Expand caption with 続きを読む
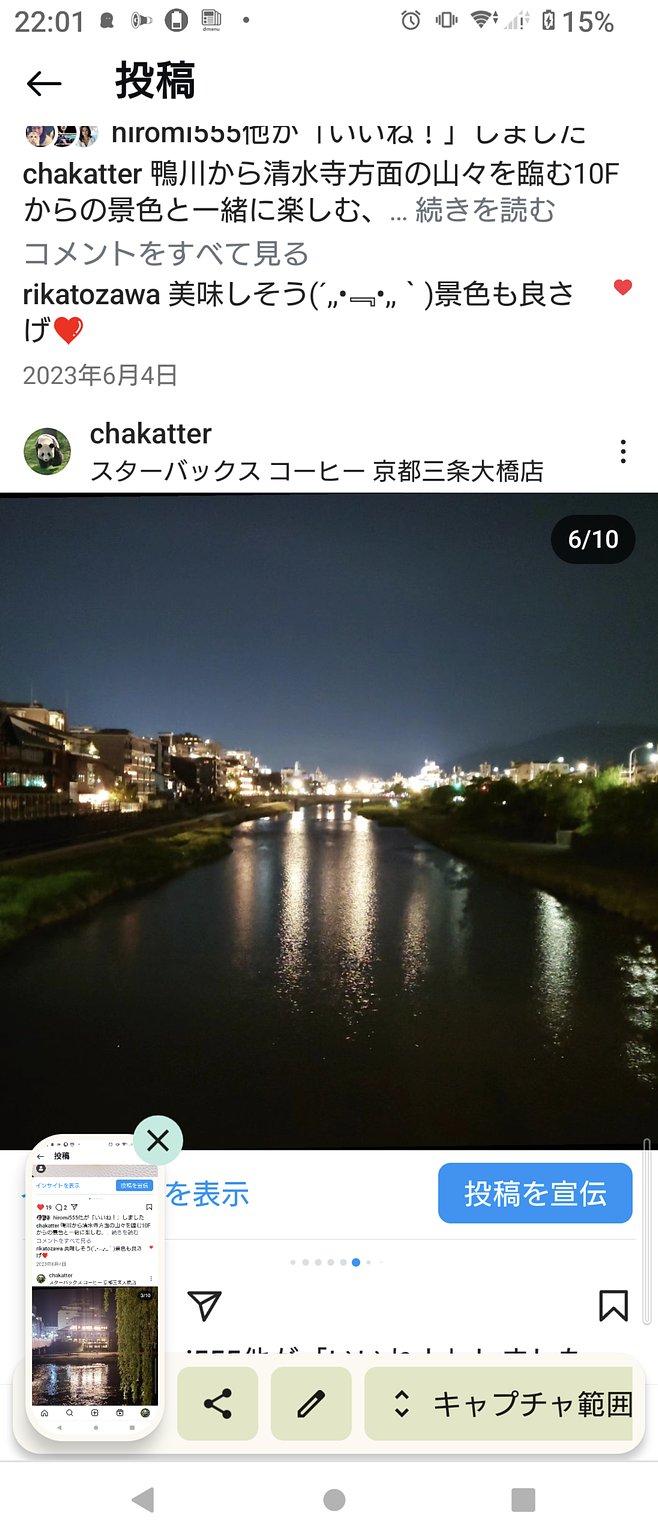Image resolution: width=658 pixels, height=1536 pixels. coord(484,210)
